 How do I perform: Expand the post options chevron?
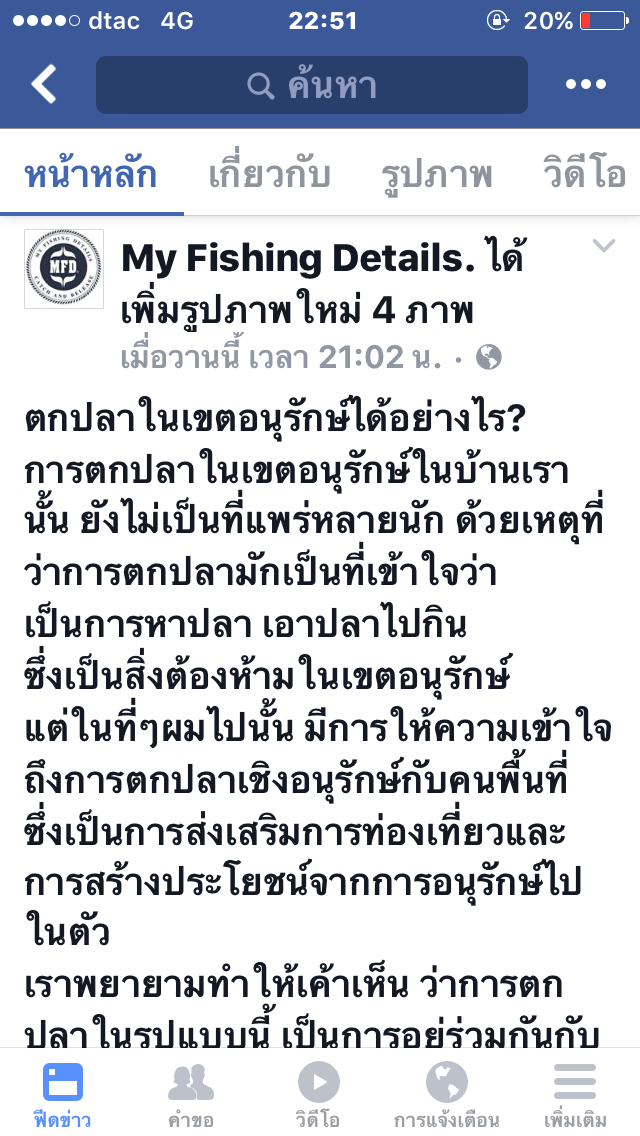(603, 246)
